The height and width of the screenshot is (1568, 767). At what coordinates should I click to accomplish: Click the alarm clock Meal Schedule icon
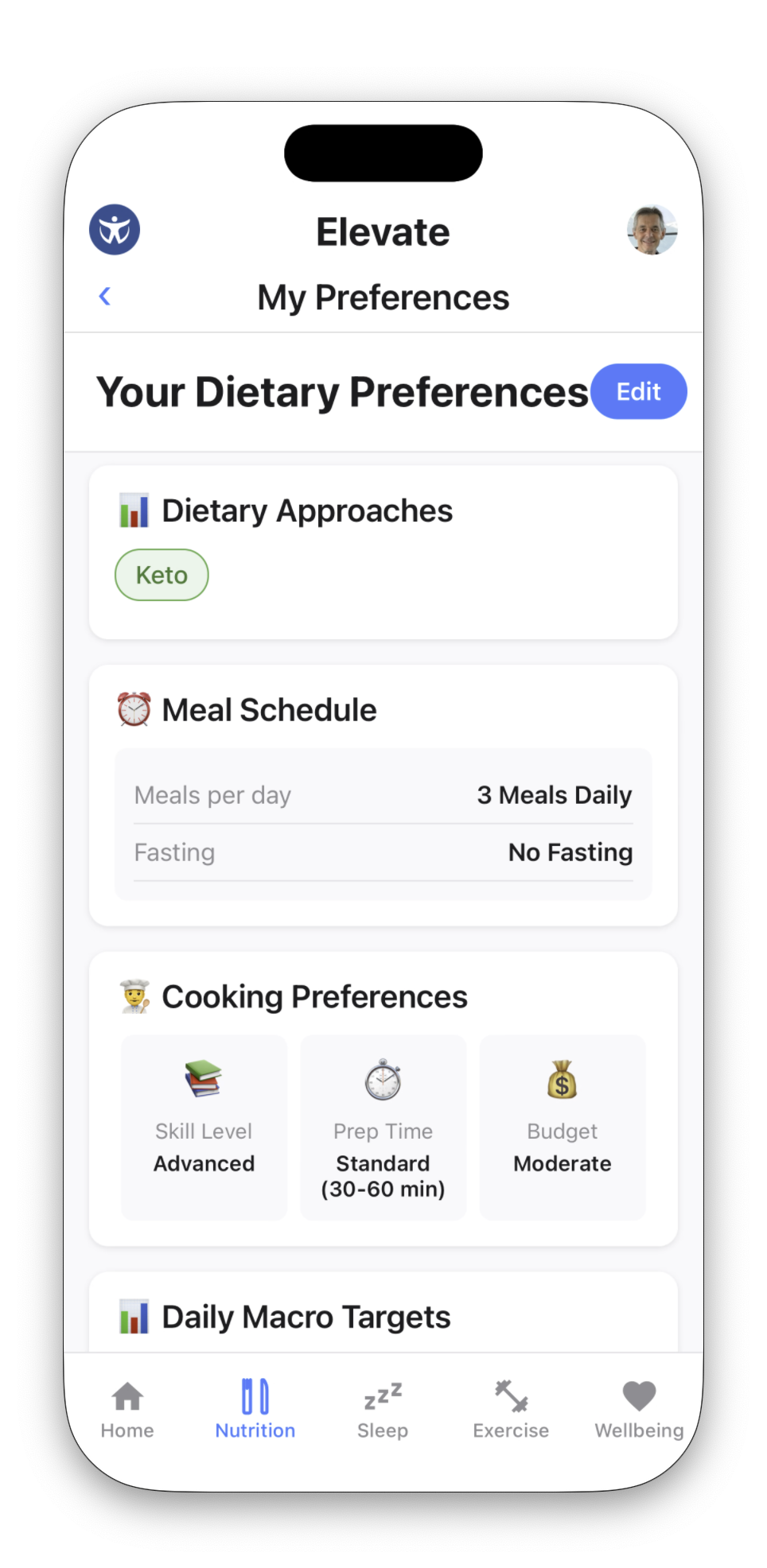pyautogui.click(x=132, y=708)
